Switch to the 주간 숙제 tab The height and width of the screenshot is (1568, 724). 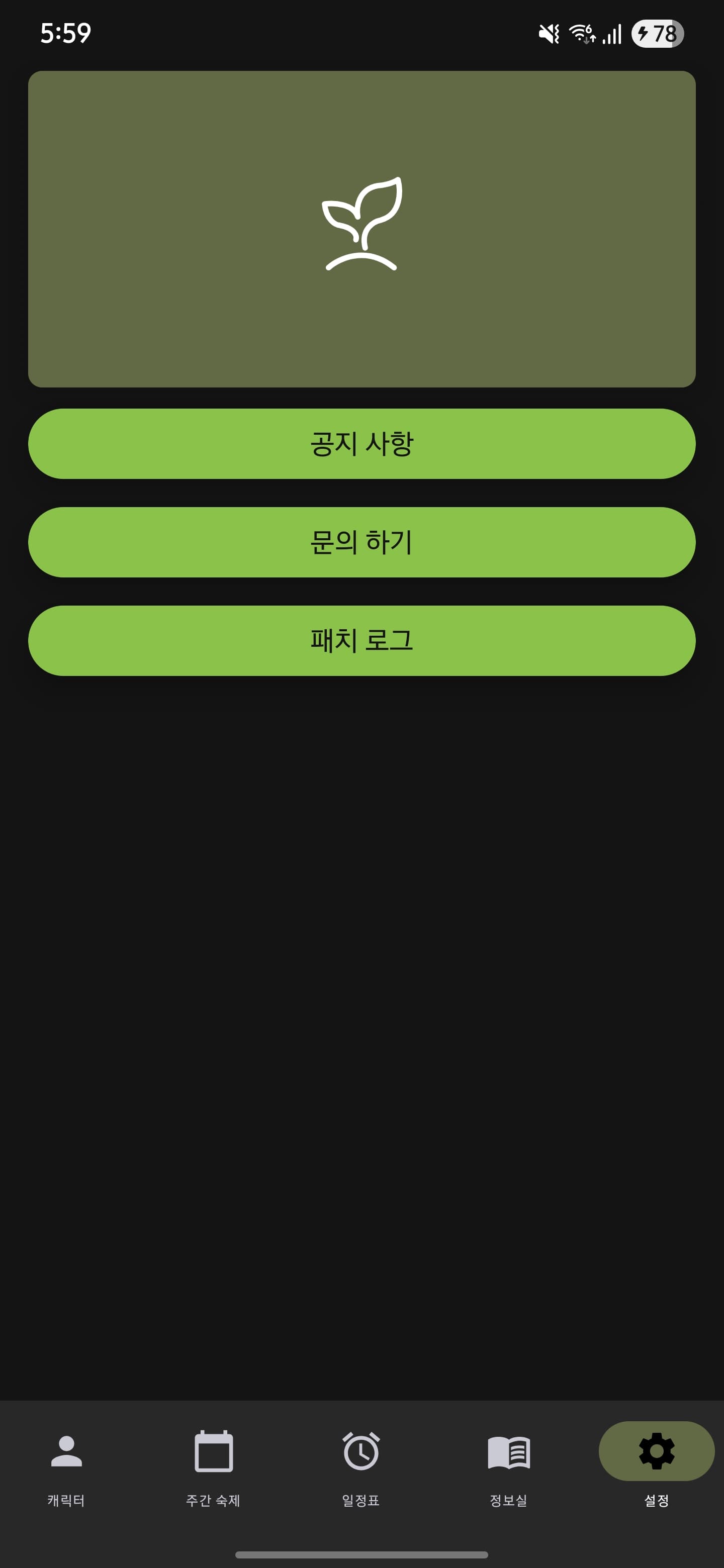point(214,1500)
